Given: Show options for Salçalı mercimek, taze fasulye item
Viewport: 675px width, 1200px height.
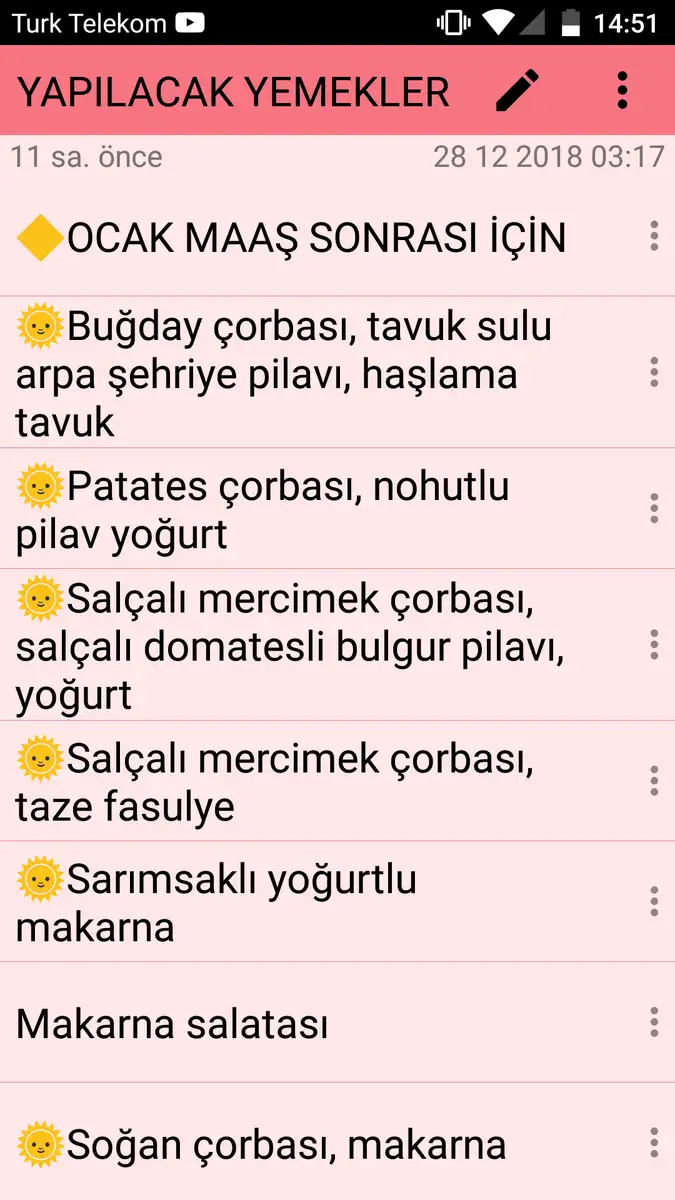Looking at the screenshot, I should (654, 780).
